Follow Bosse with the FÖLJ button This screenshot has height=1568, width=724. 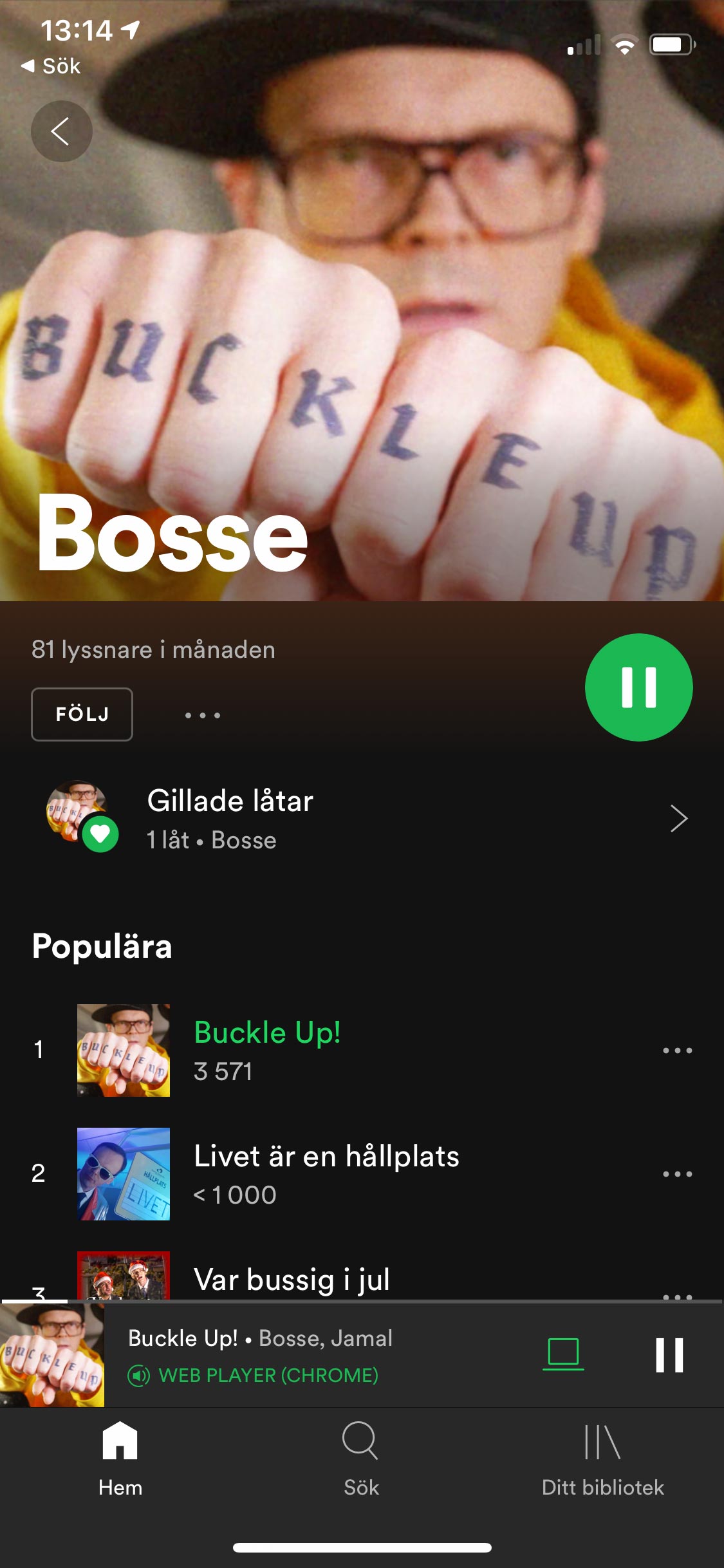point(82,714)
